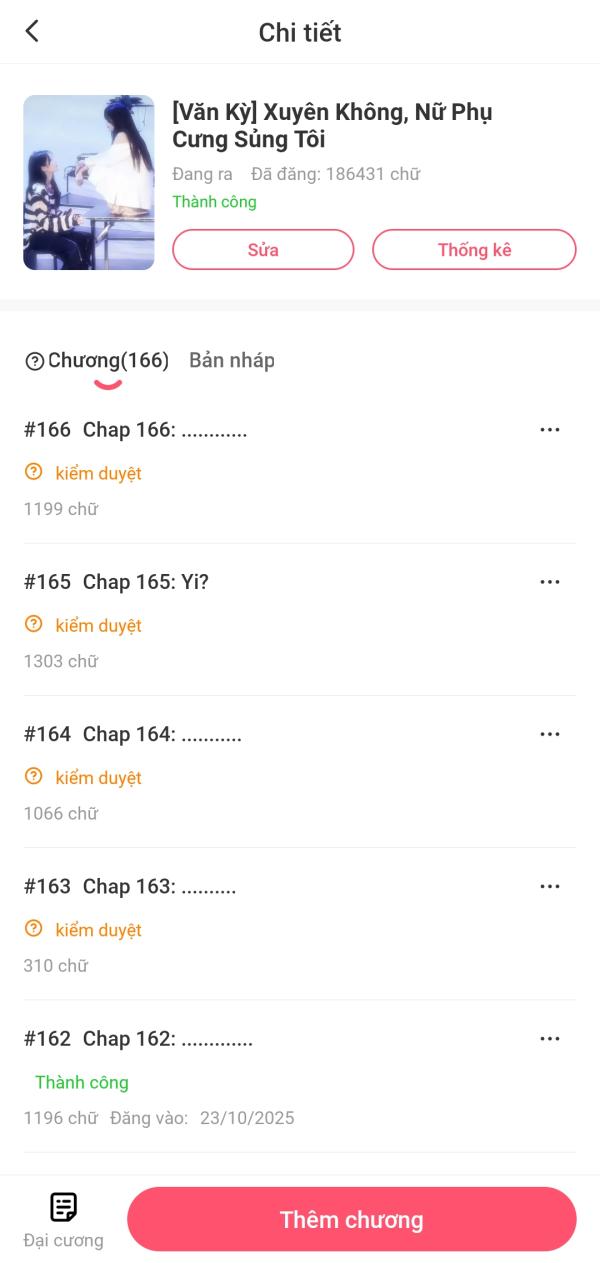The width and height of the screenshot is (600, 1263).
Task: Open the Đại cương outline
Action: (x=64, y=1220)
